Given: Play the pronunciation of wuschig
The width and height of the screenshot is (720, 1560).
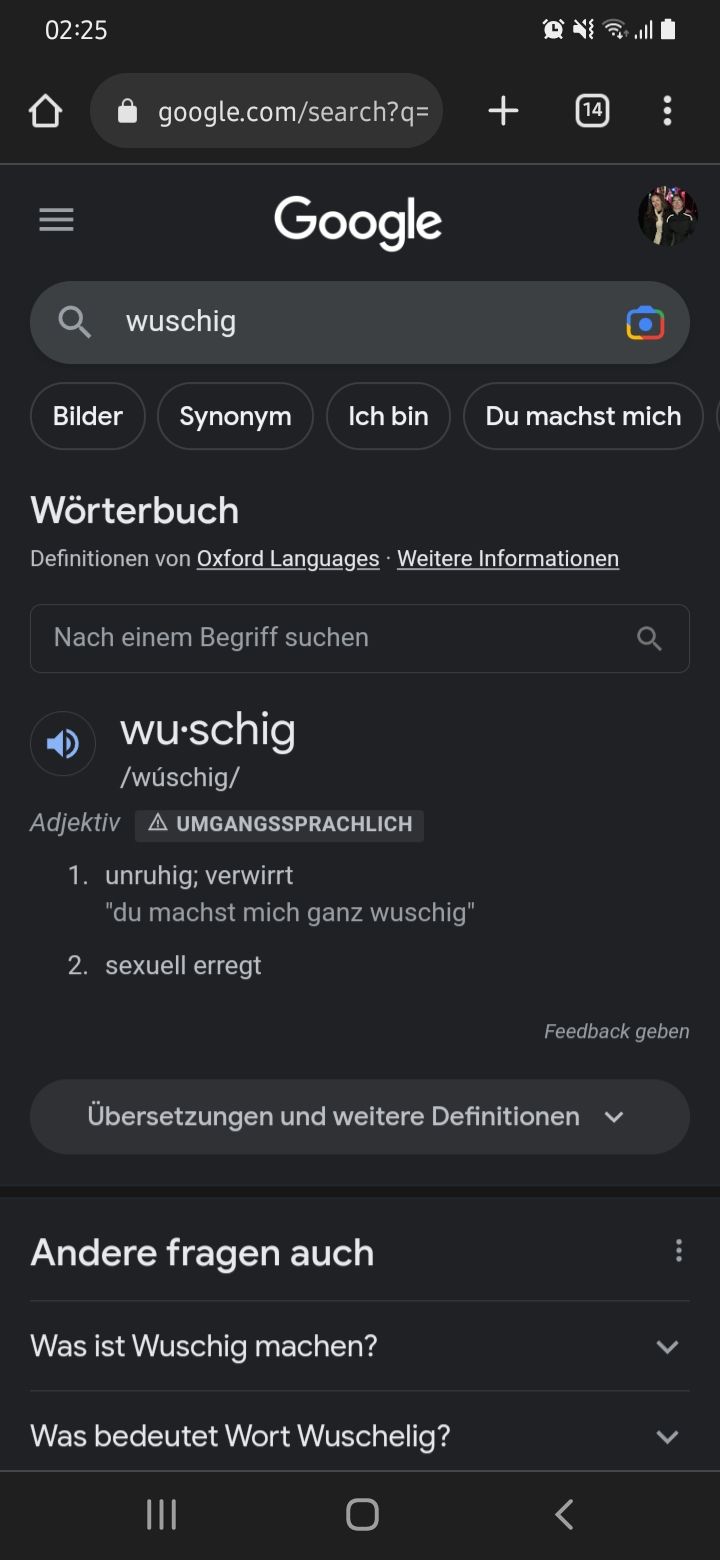Looking at the screenshot, I should click(63, 743).
